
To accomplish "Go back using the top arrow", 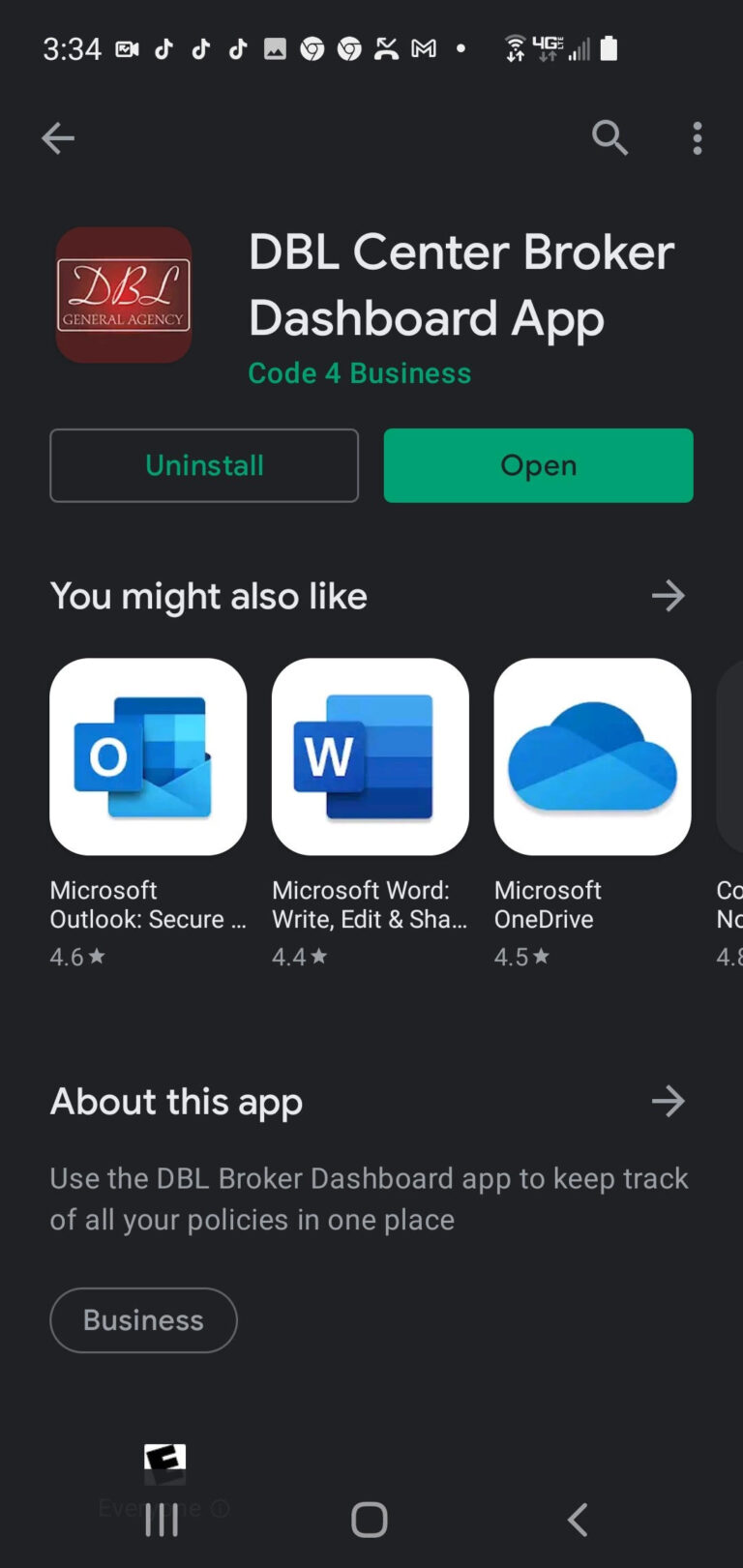I will coord(58,138).
